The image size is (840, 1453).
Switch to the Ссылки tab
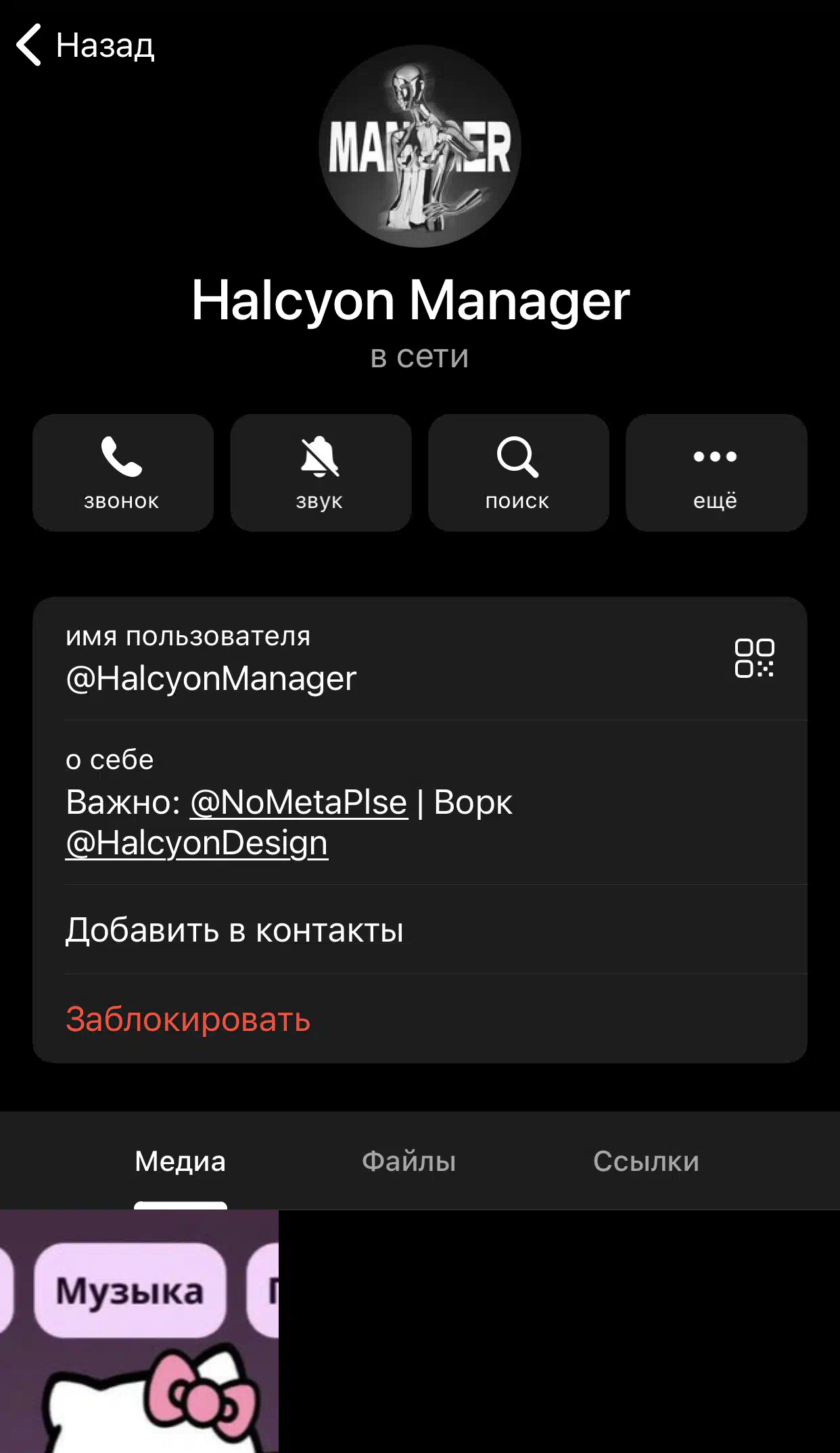click(x=646, y=1161)
